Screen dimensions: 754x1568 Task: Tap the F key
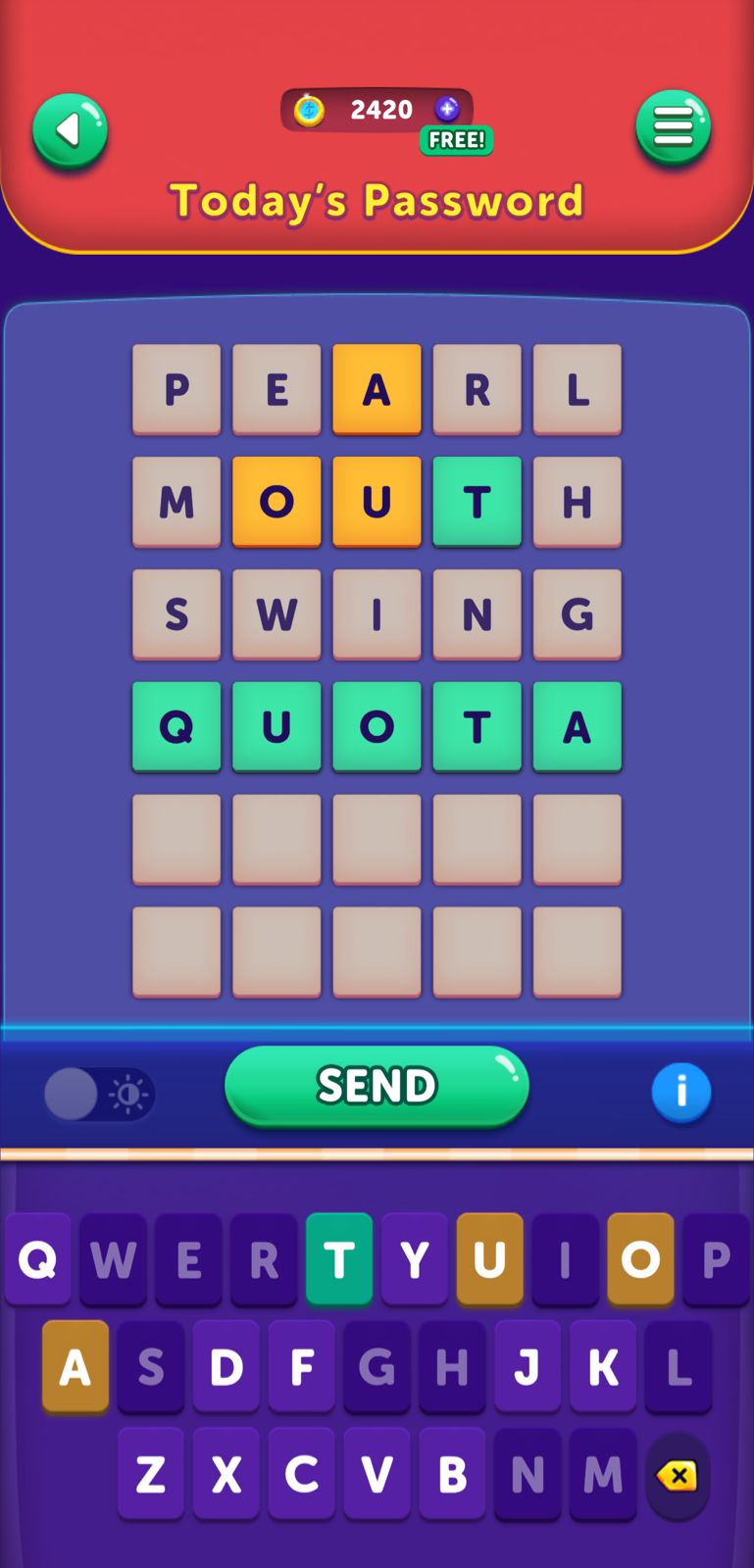click(x=302, y=1366)
